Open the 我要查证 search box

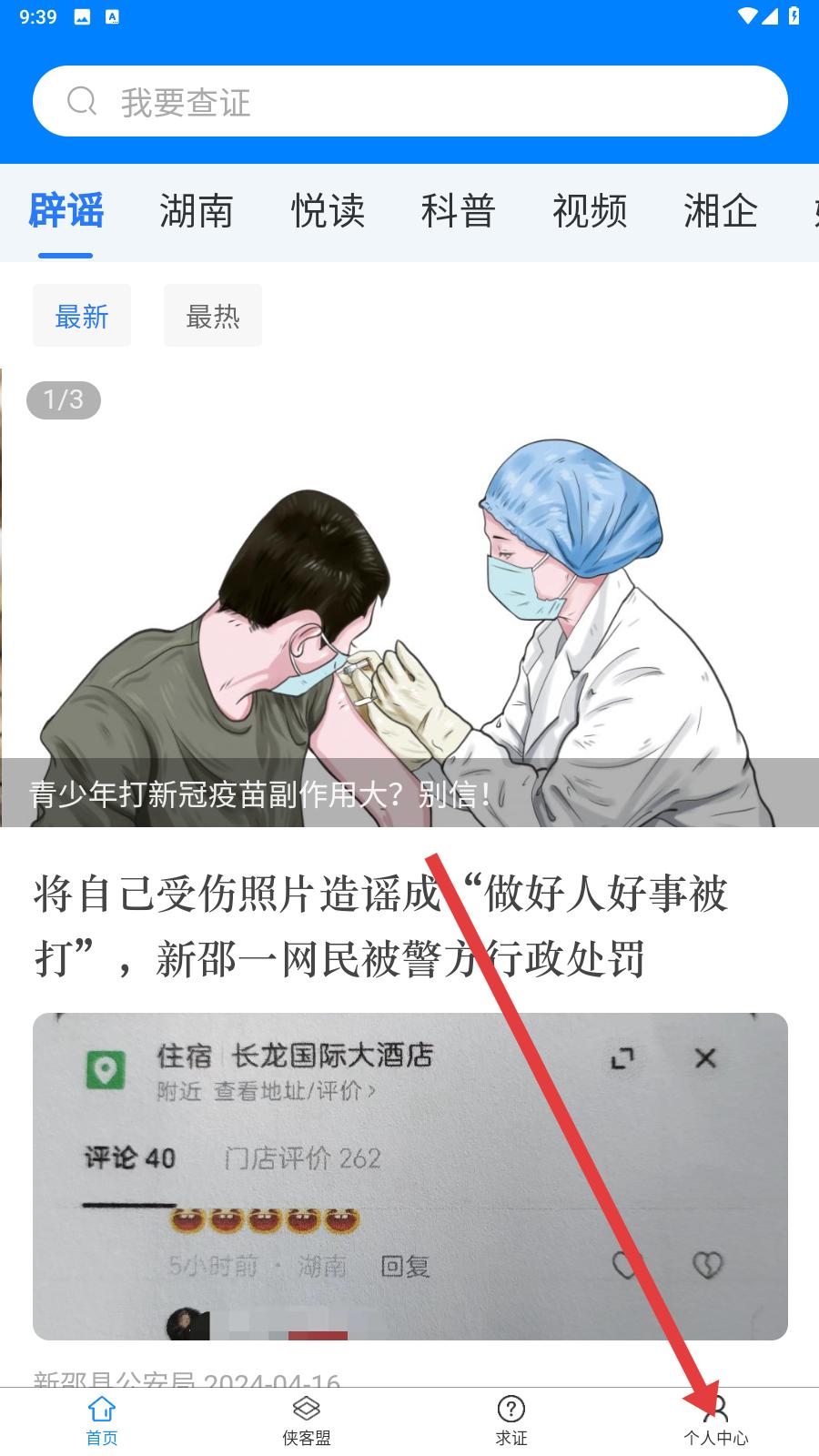click(x=409, y=101)
